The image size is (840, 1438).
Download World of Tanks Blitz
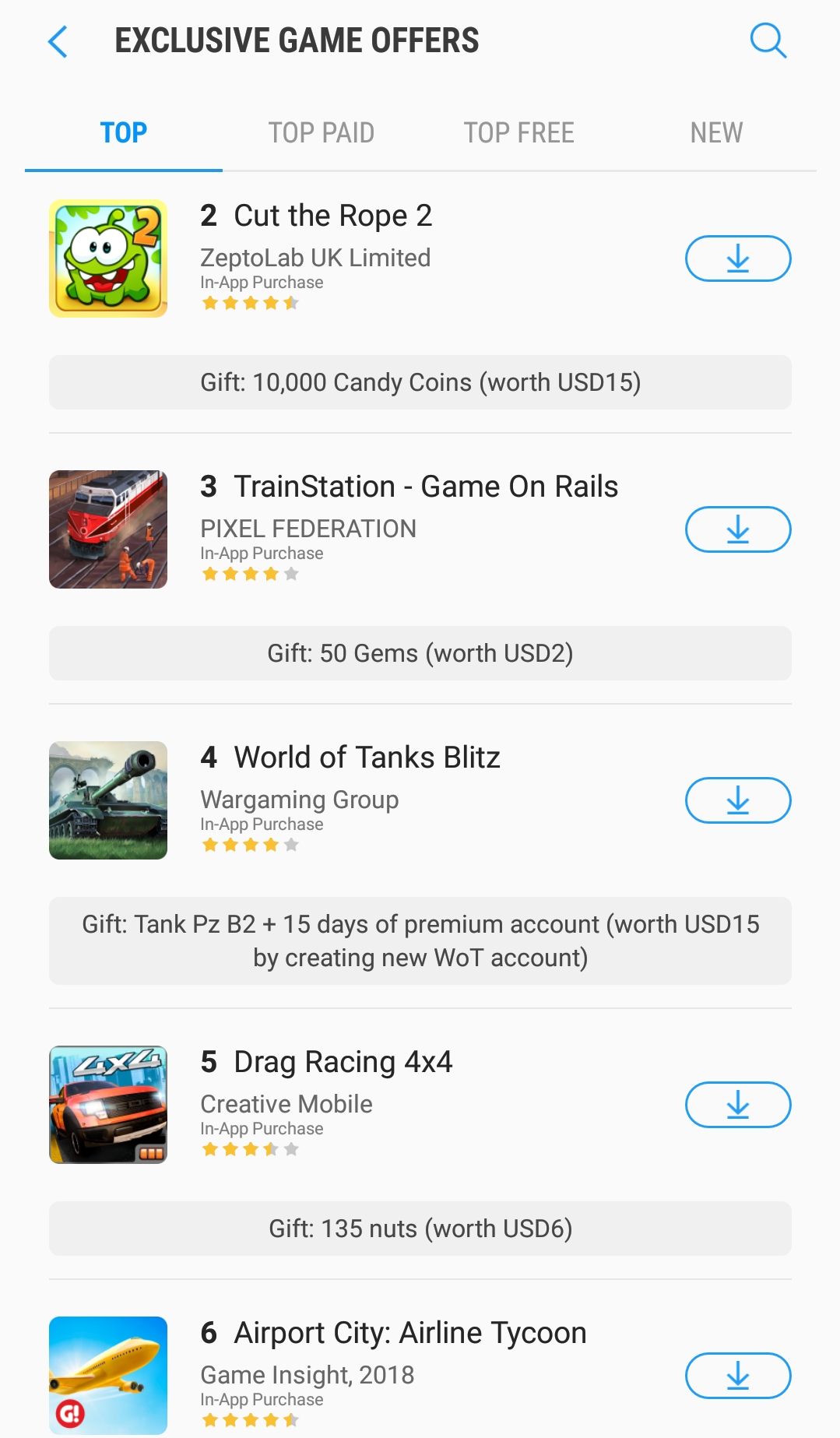click(x=737, y=800)
